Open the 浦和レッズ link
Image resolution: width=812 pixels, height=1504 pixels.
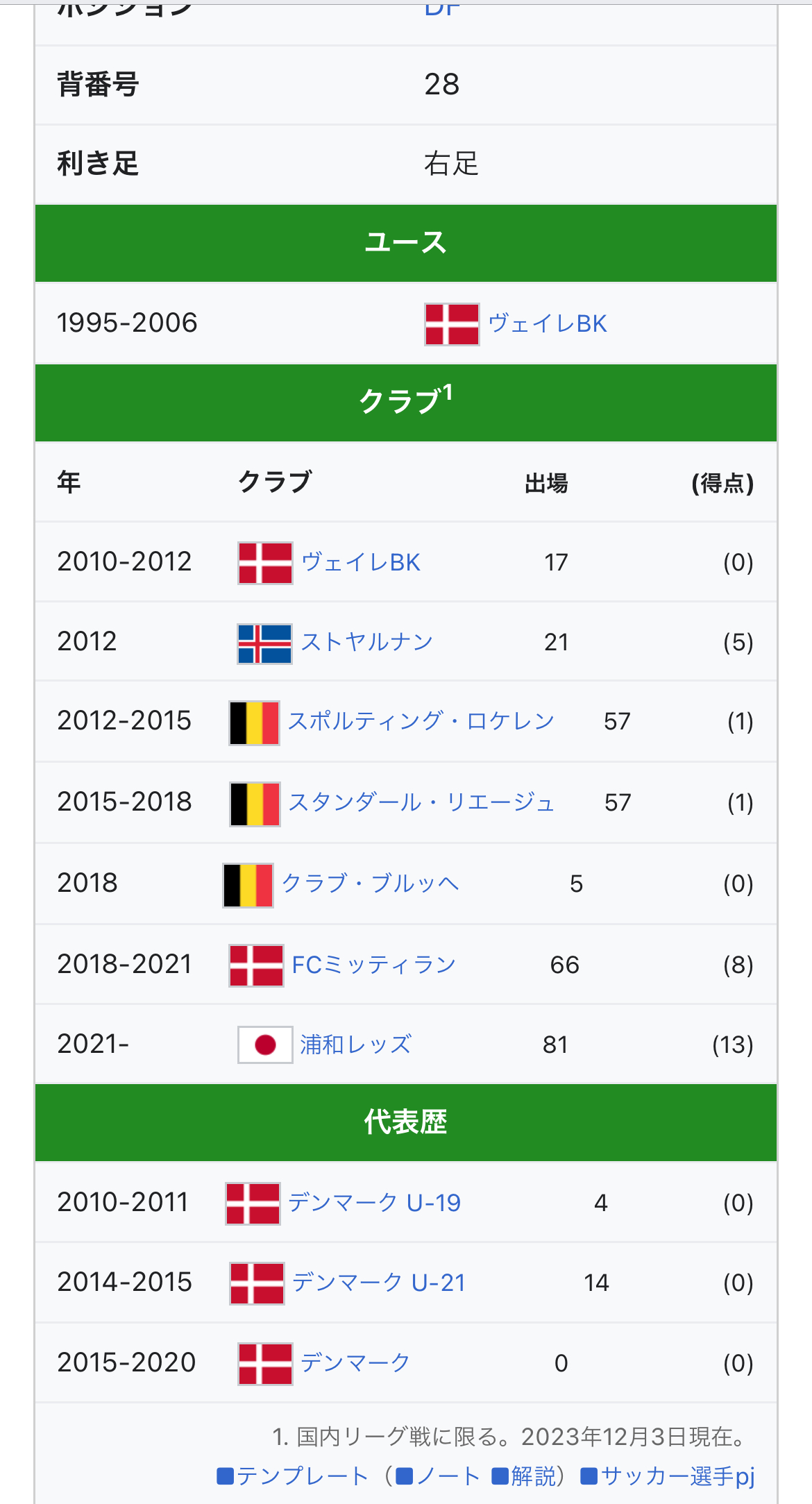(356, 1045)
